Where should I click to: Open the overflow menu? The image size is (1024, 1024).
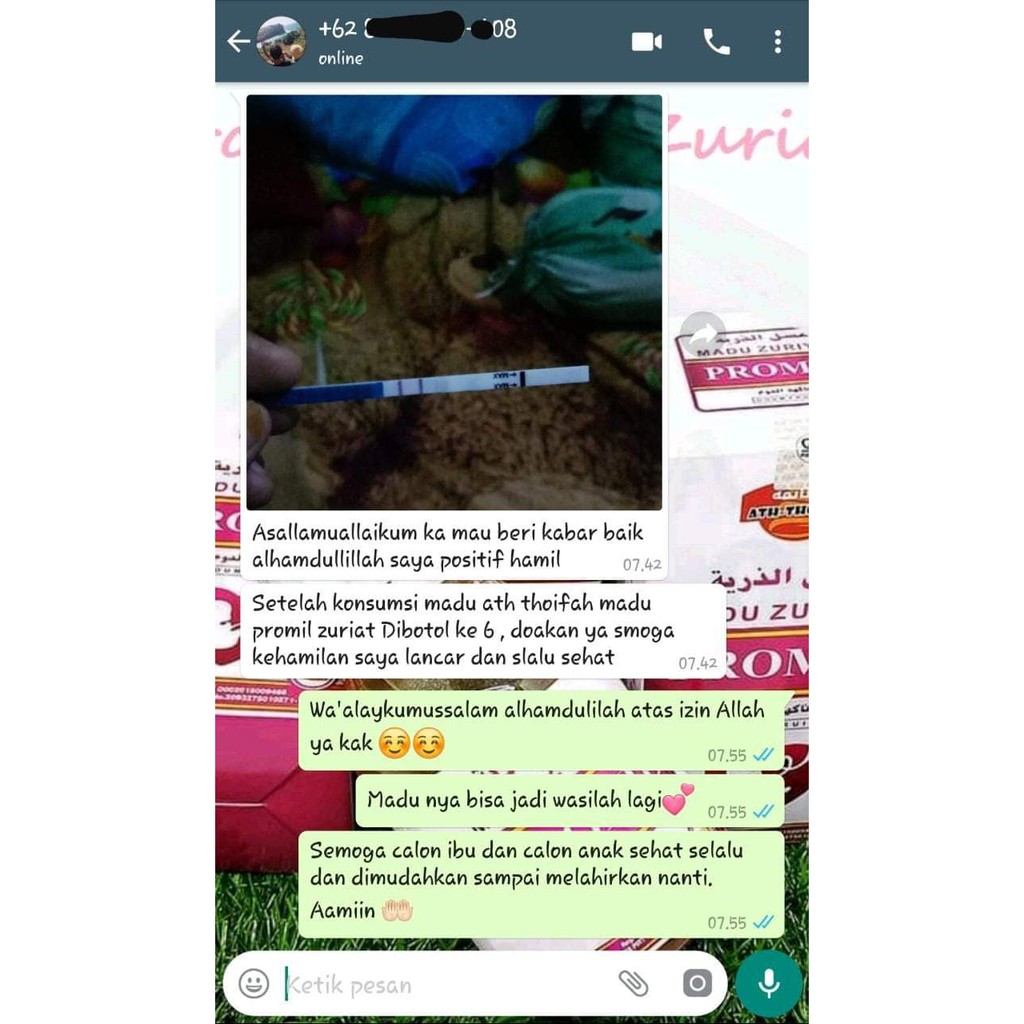click(x=777, y=41)
